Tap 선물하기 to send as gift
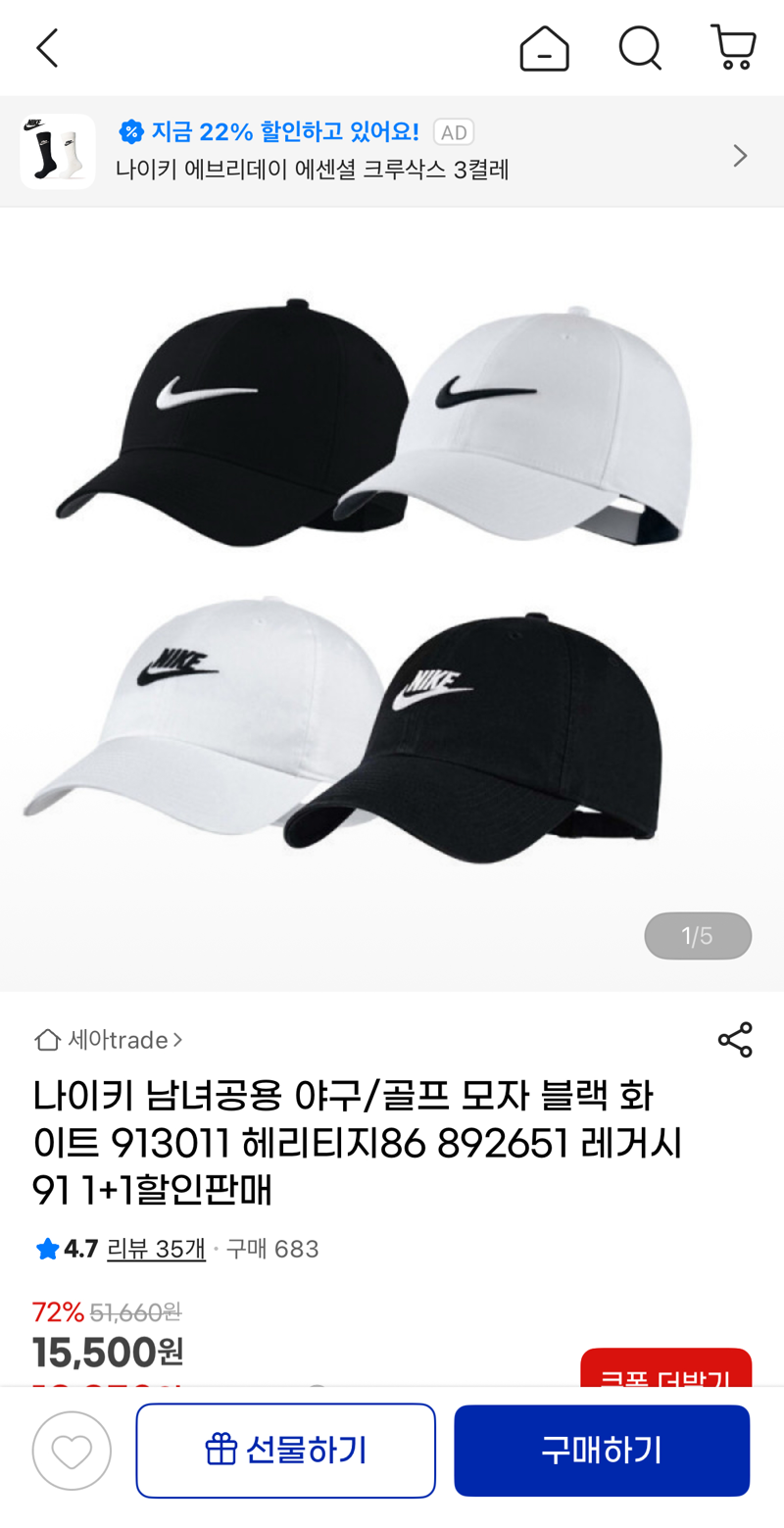The width and height of the screenshot is (784, 1528). click(285, 1451)
